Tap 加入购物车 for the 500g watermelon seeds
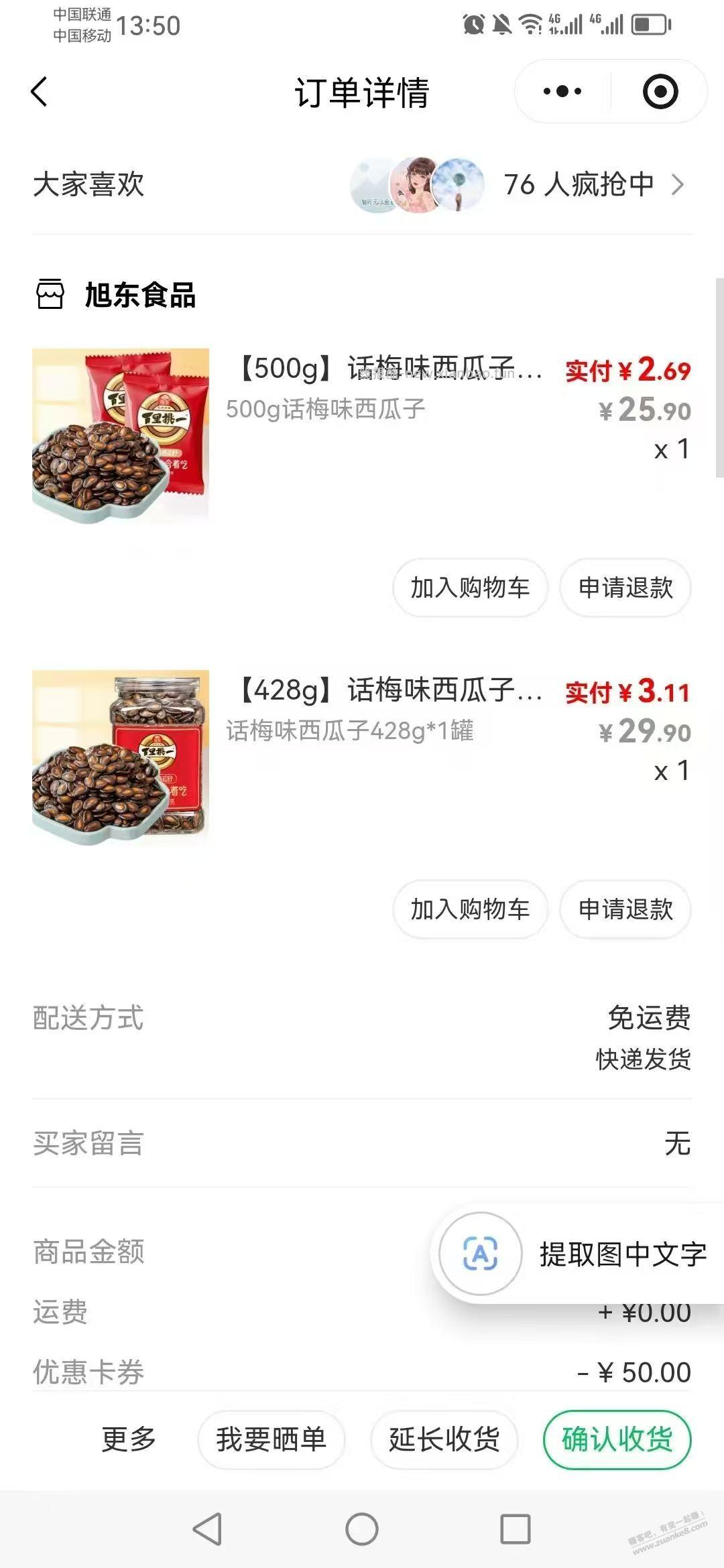This screenshot has width=724, height=1568. tap(469, 588)
